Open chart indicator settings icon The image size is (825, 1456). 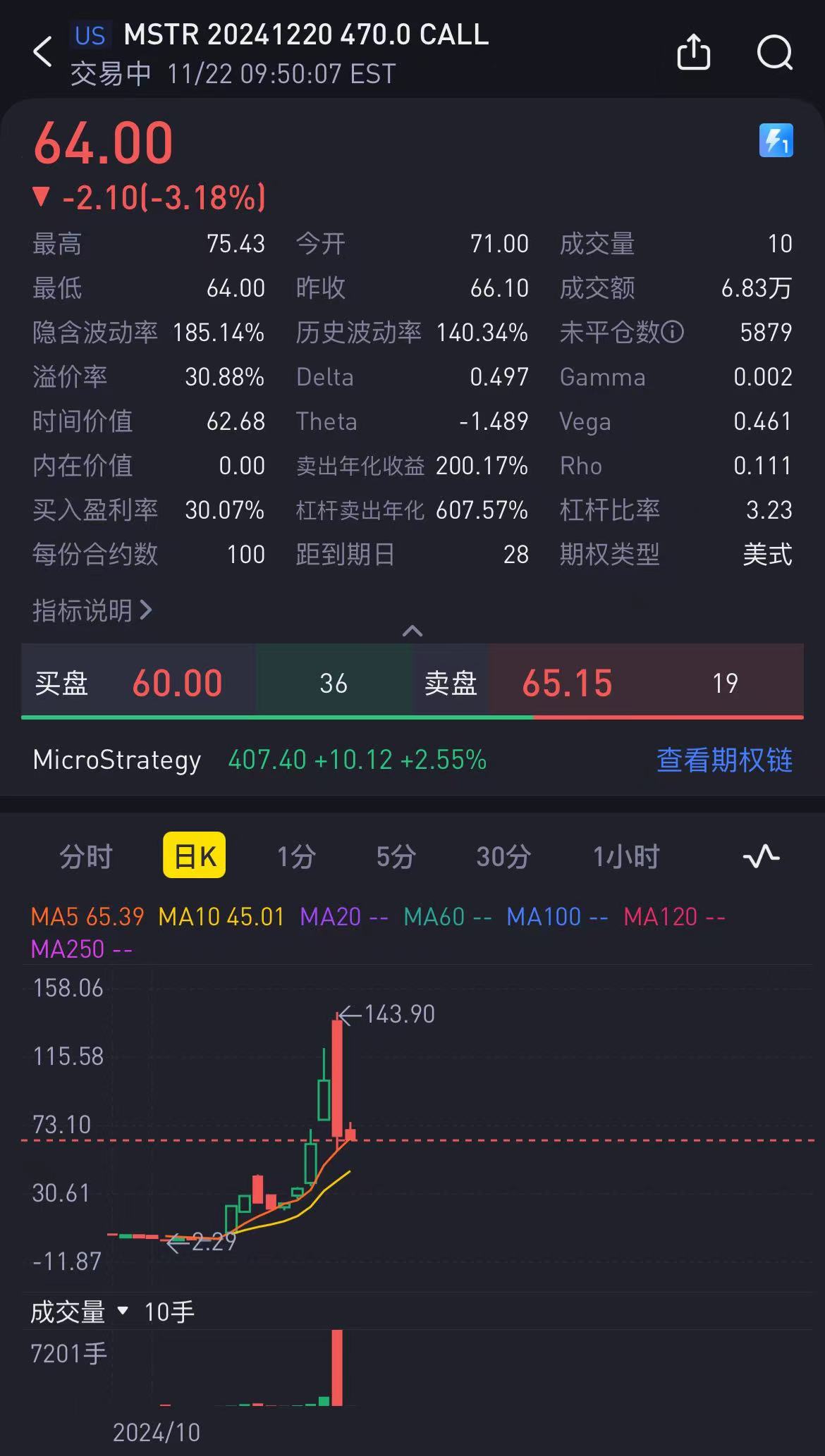761,856
